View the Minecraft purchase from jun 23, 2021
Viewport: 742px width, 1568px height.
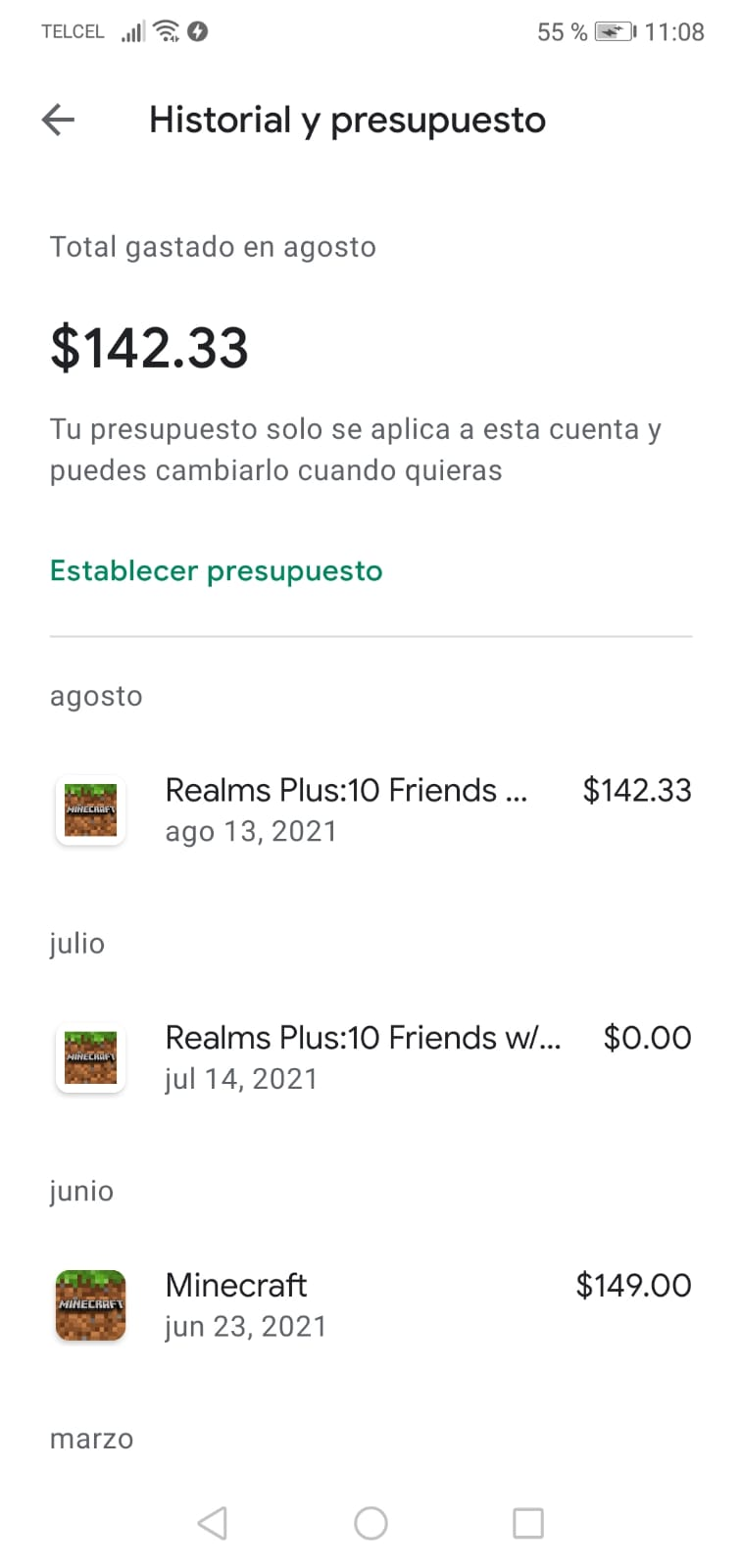pos(371,1304)
